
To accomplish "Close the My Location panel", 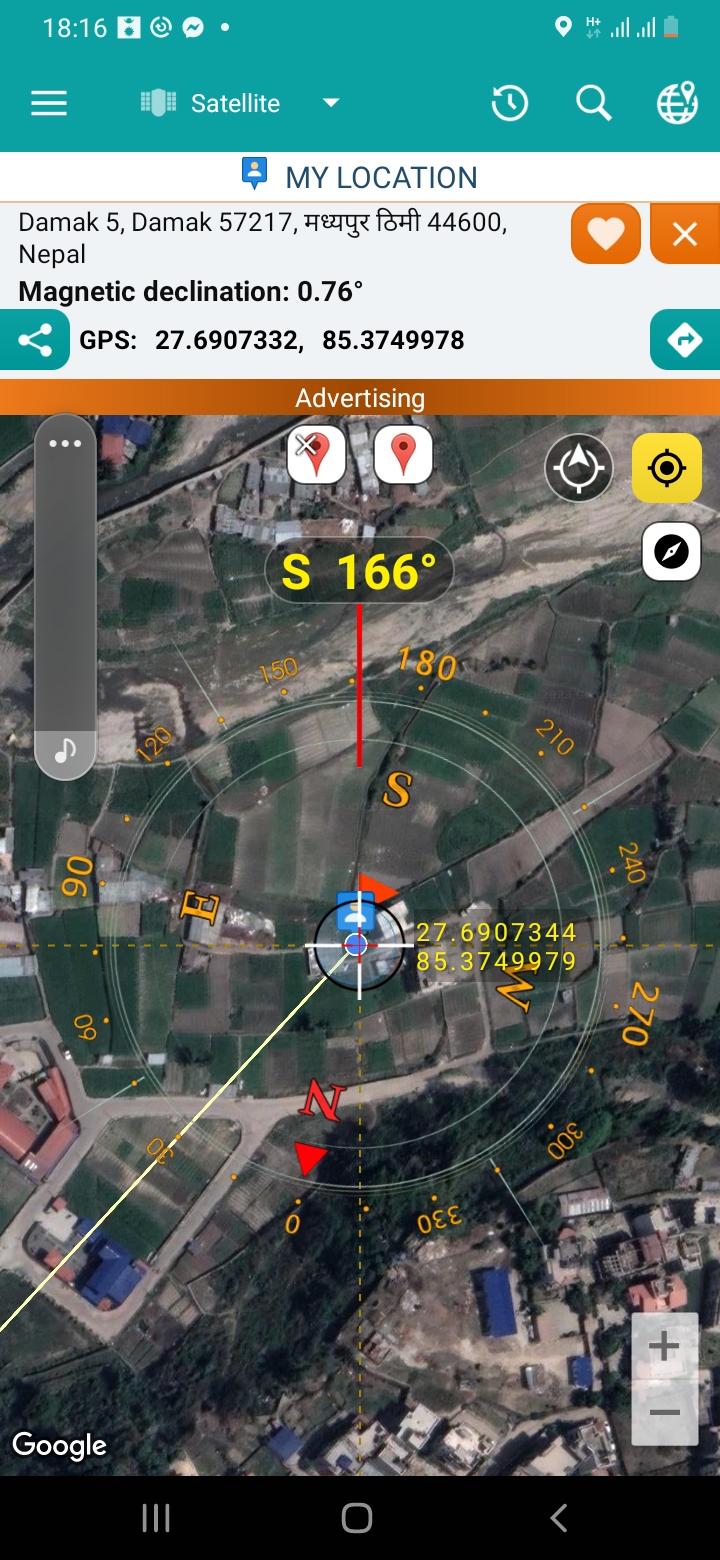I will tap(685, 234).
